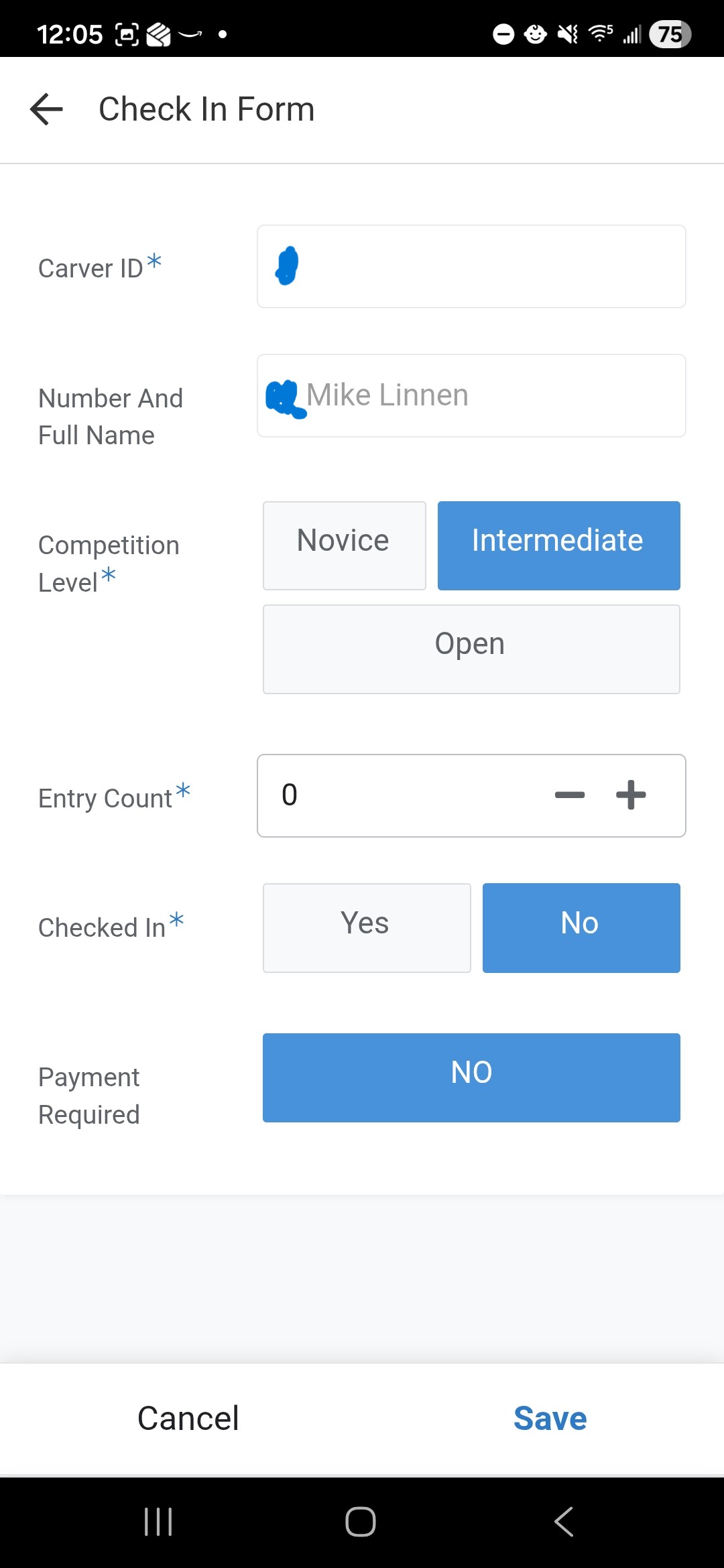Toggle Payment Required setting
724x1568 pixels.
click(x=471, y=1077)
